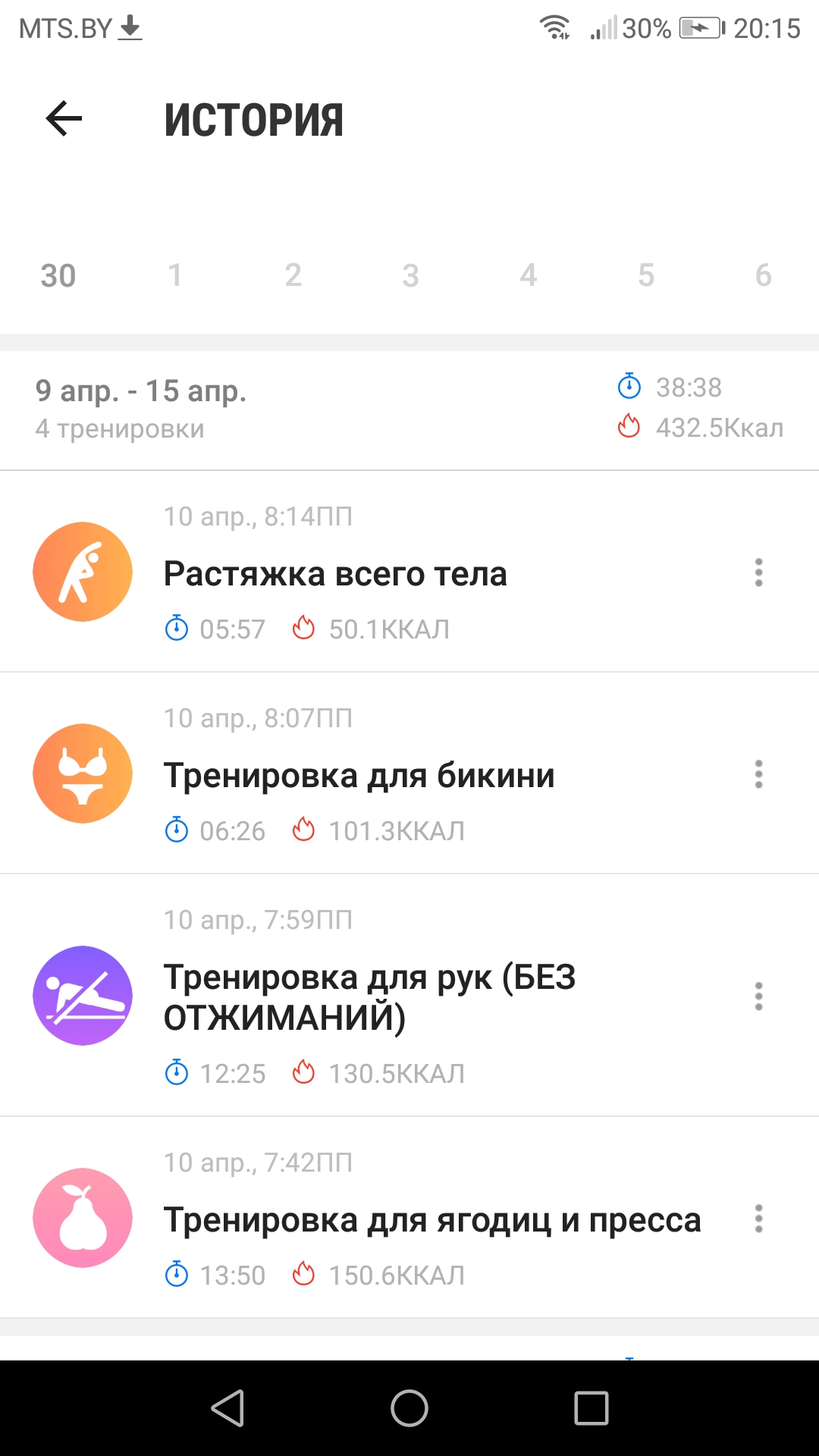Select day 3 in the calendar strip
The image size is (819, 1456).
[x=410, y=275]
